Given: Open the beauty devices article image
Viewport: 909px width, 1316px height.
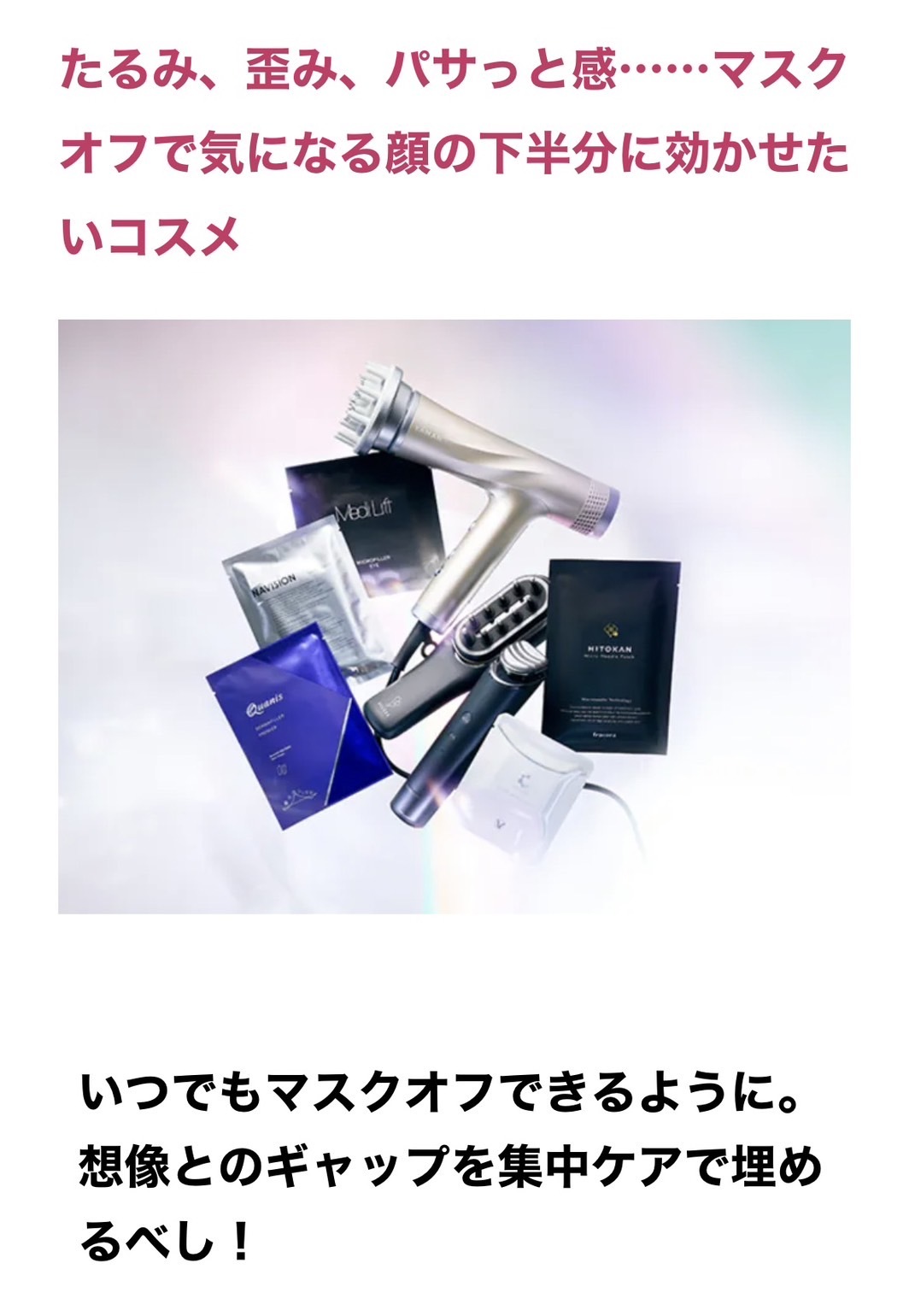Looking at the screenshot, I should [x=454, y=616].
